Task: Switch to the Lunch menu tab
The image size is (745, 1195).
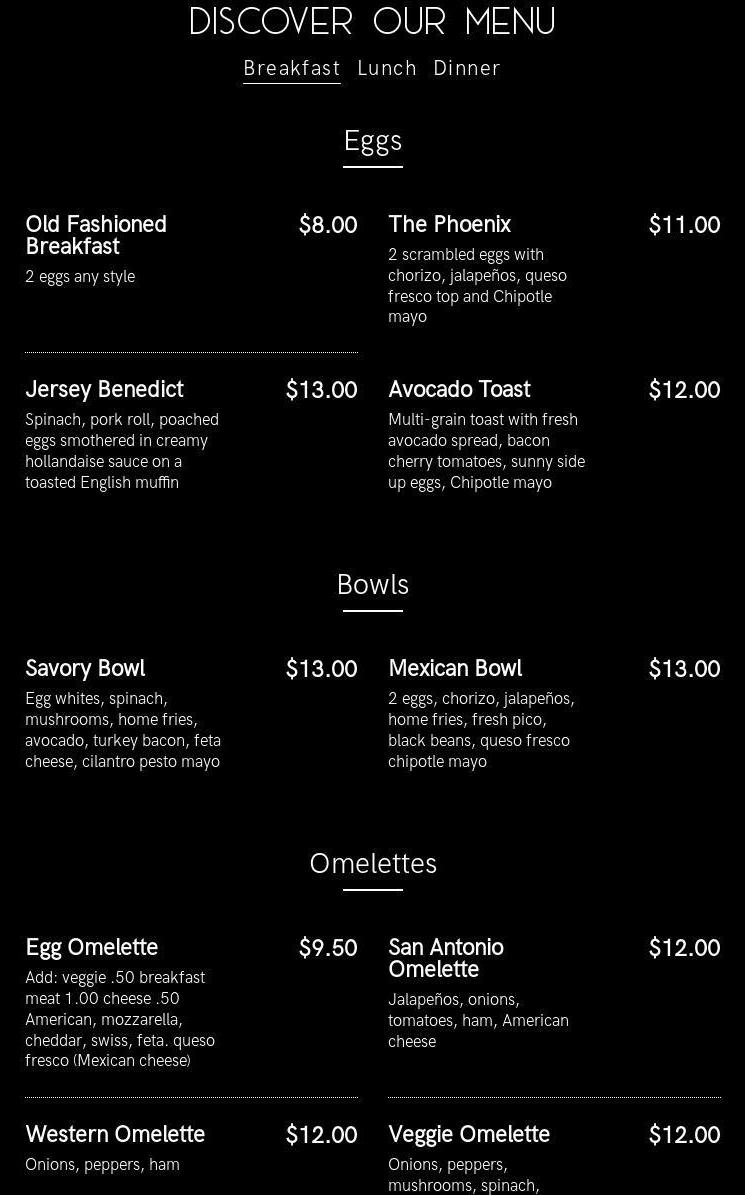Action: tap(387, 69)
